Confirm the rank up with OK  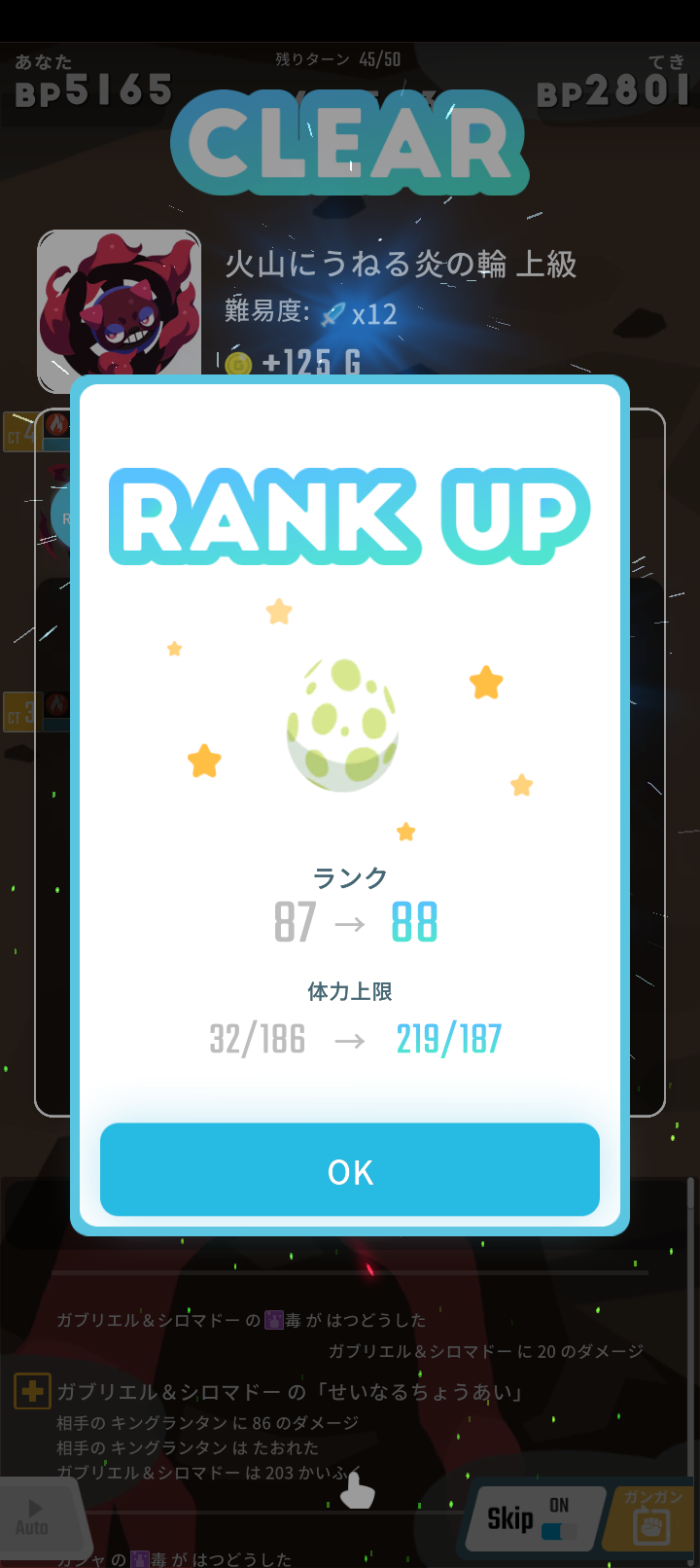tap(350, 1170)
